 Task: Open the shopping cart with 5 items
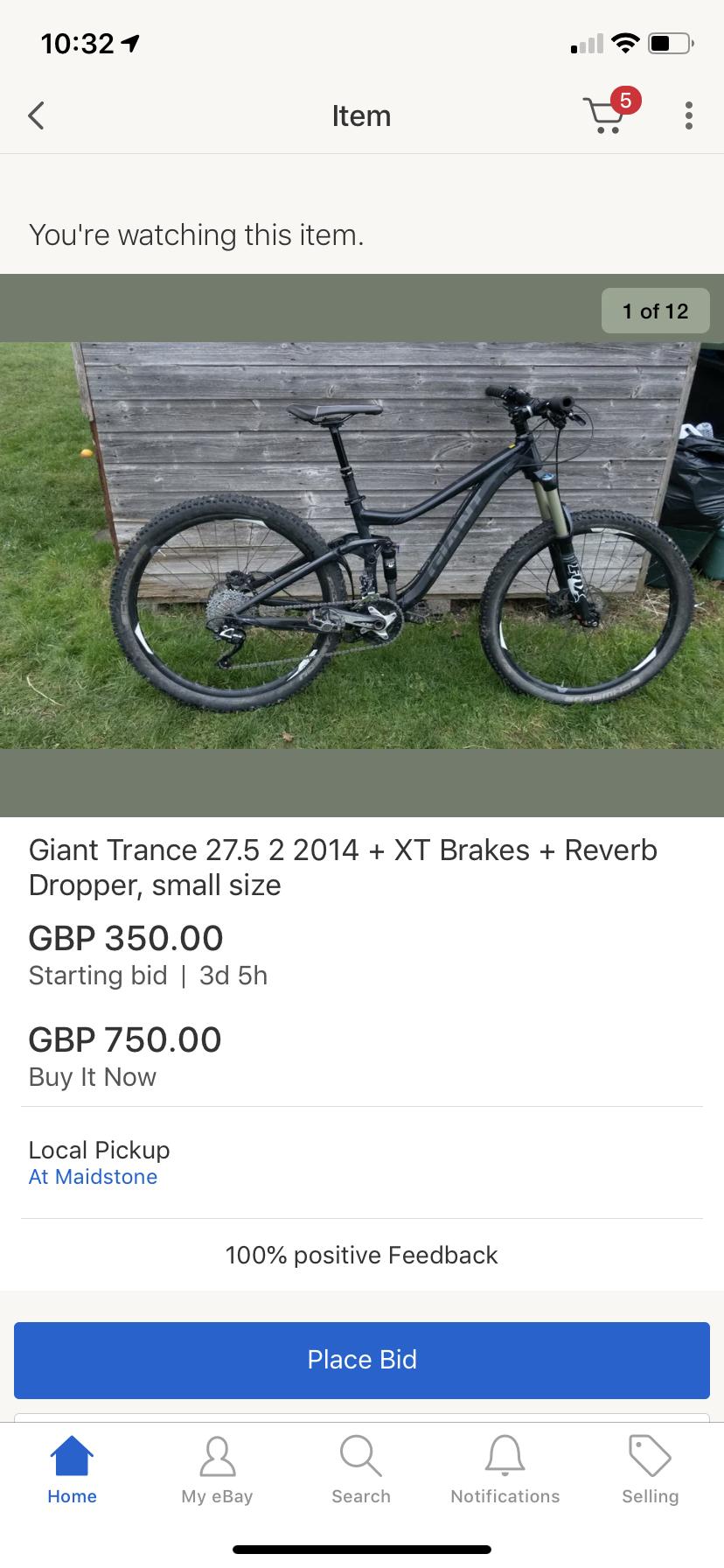(605, 115)
